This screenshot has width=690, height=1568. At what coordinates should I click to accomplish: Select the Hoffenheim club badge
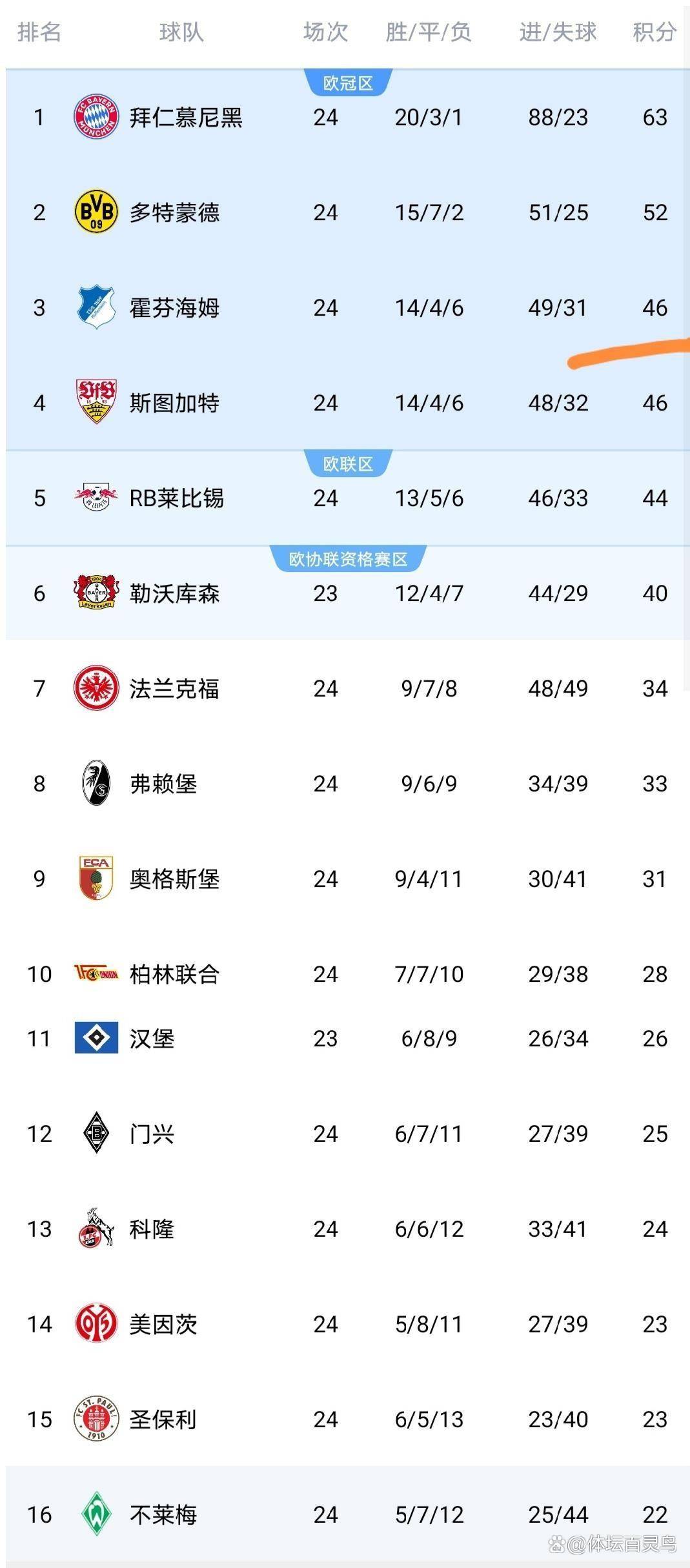click(x=96, y=308)
